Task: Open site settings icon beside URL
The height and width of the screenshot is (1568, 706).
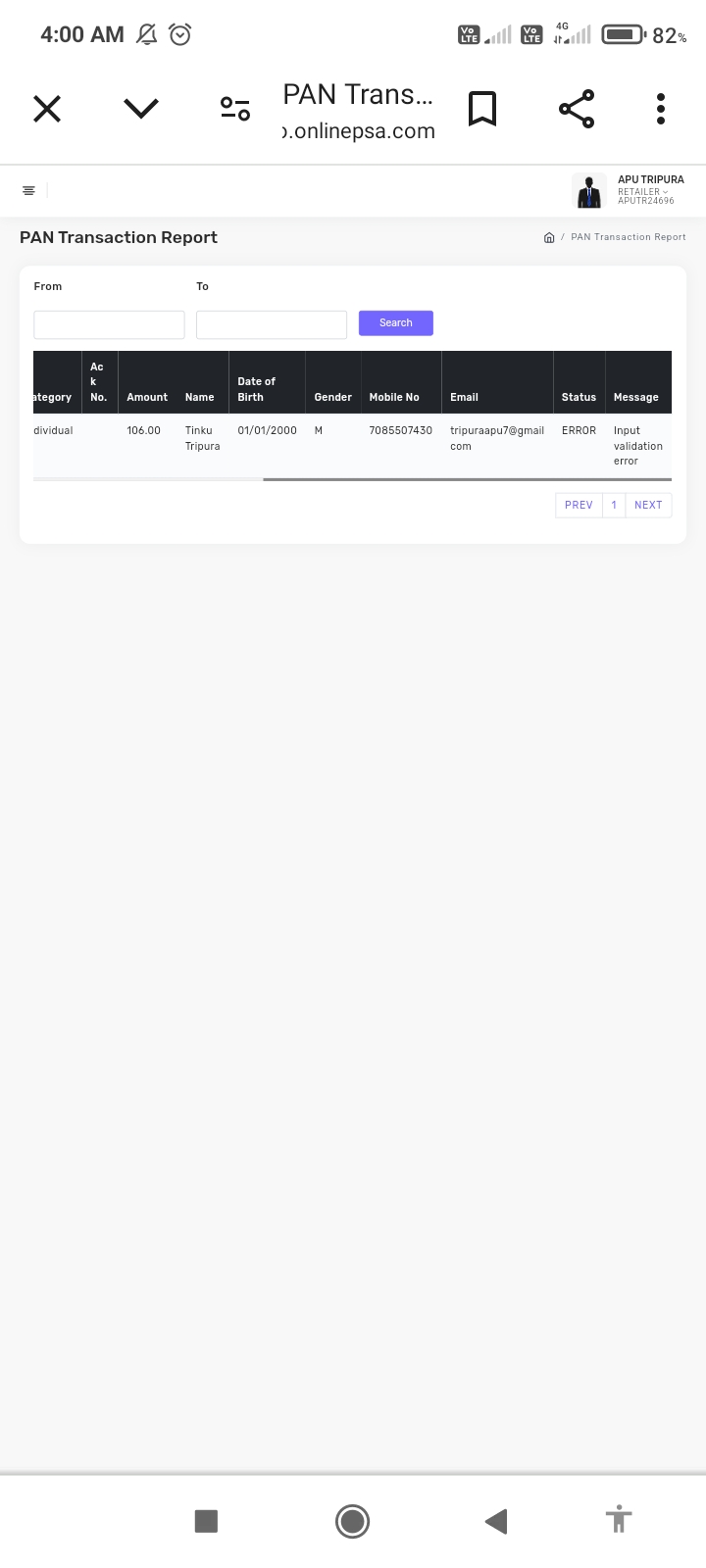Action: (235, 109)
